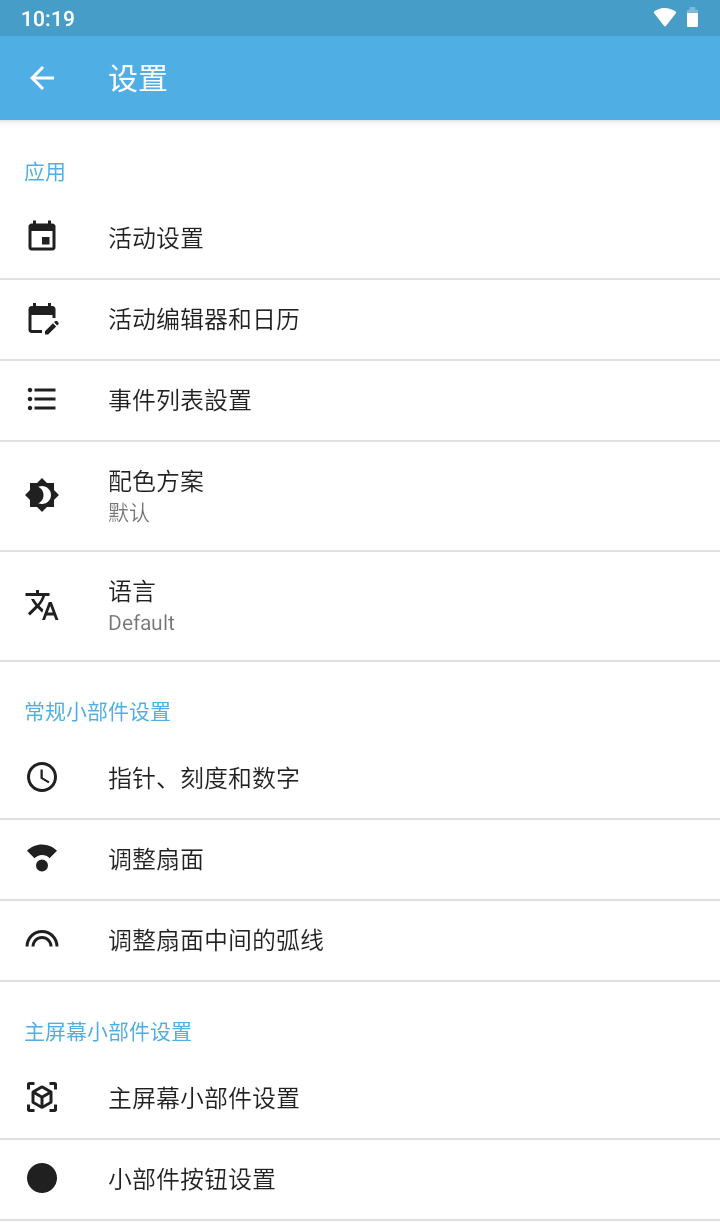Open 事件列表设置
This screenshot has width=720, height=1224.
[x=360, y=400]
